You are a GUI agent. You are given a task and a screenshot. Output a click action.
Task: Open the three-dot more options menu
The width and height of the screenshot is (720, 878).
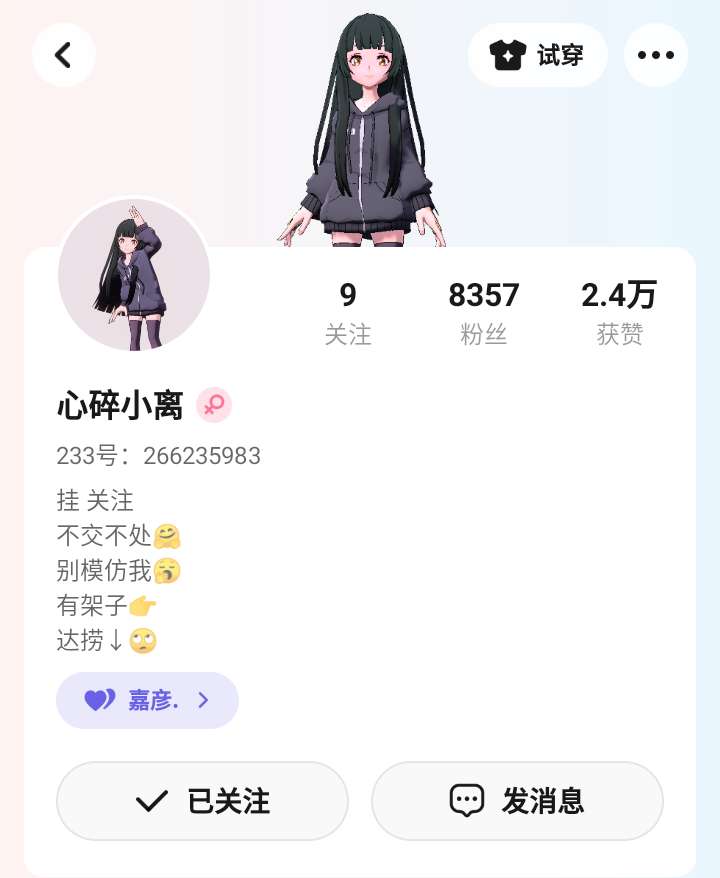coord(656,55)
